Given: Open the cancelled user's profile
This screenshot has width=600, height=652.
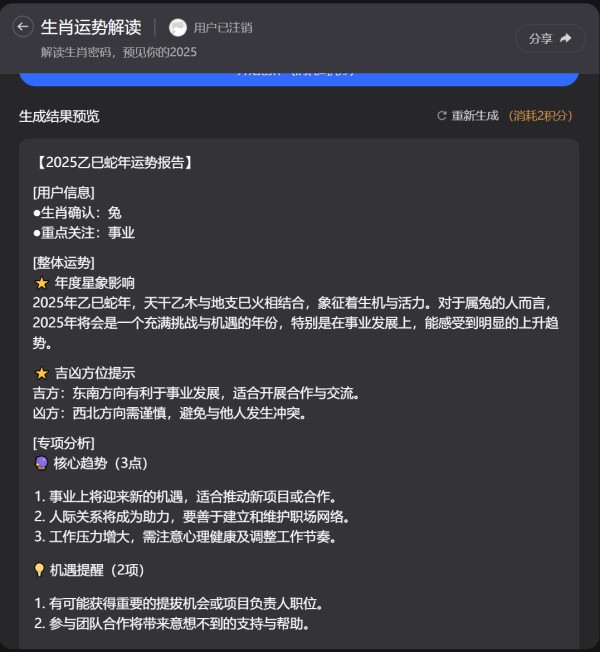Looking at the screenshot, I should (210, 27).
